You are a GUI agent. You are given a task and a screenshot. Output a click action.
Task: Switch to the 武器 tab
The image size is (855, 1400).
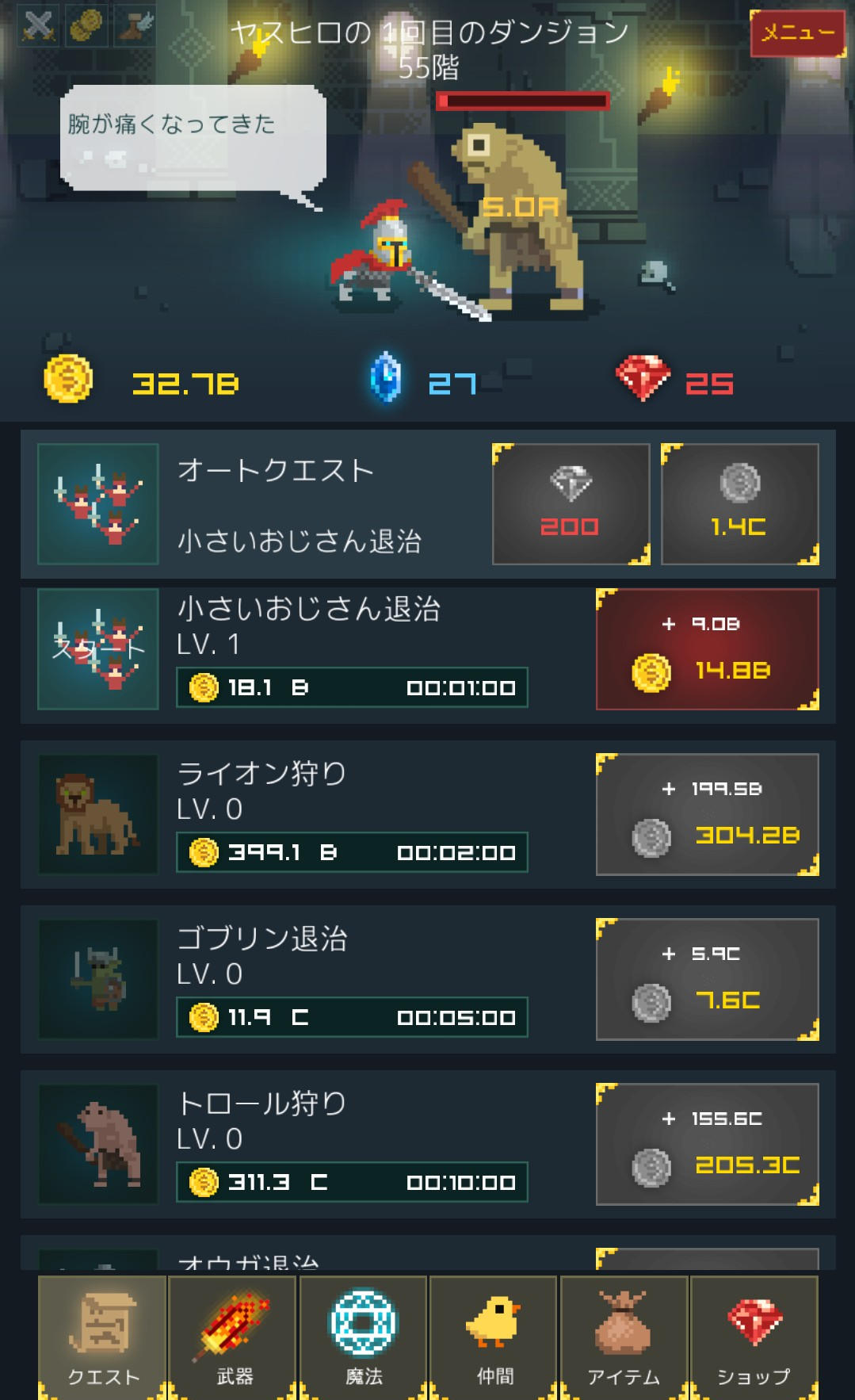233,1337
